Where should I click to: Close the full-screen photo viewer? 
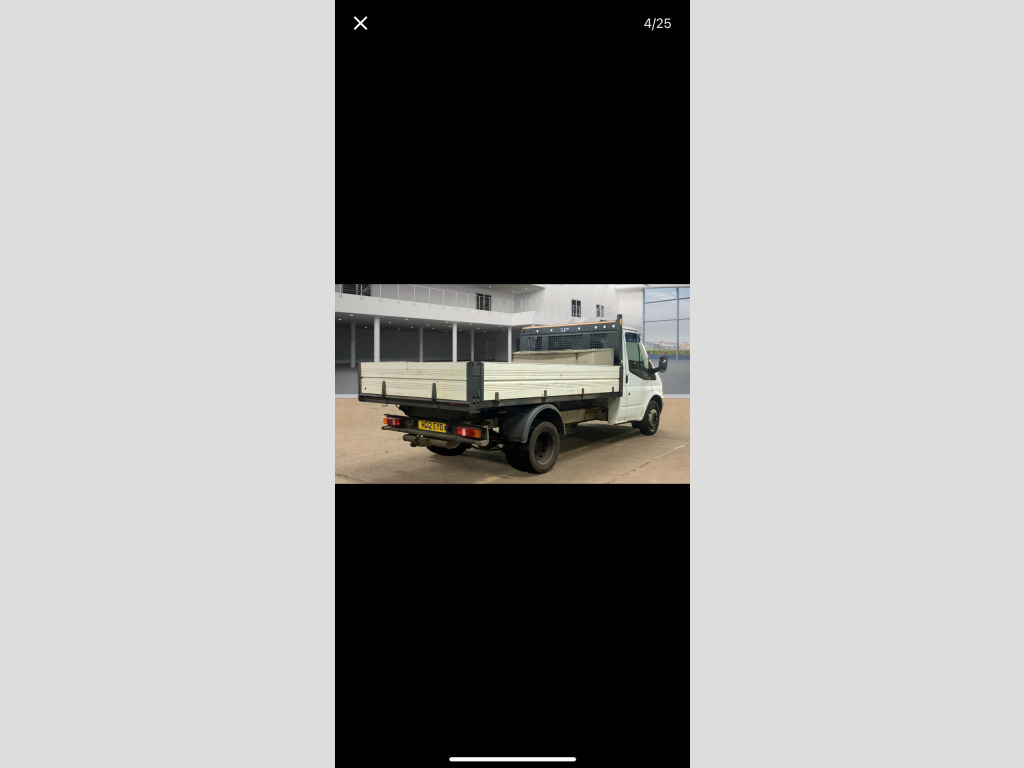pos(361,23)
